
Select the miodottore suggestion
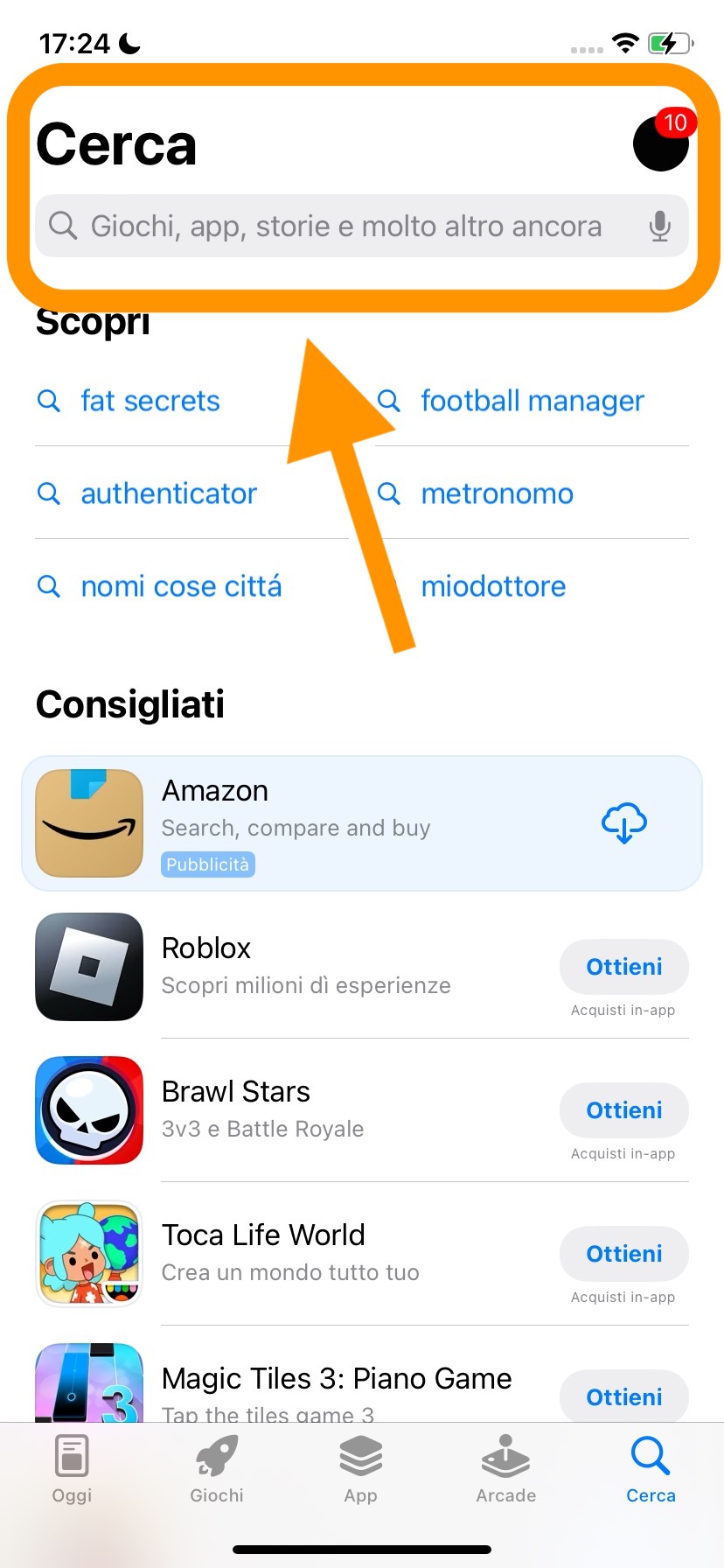pos(493,586)
